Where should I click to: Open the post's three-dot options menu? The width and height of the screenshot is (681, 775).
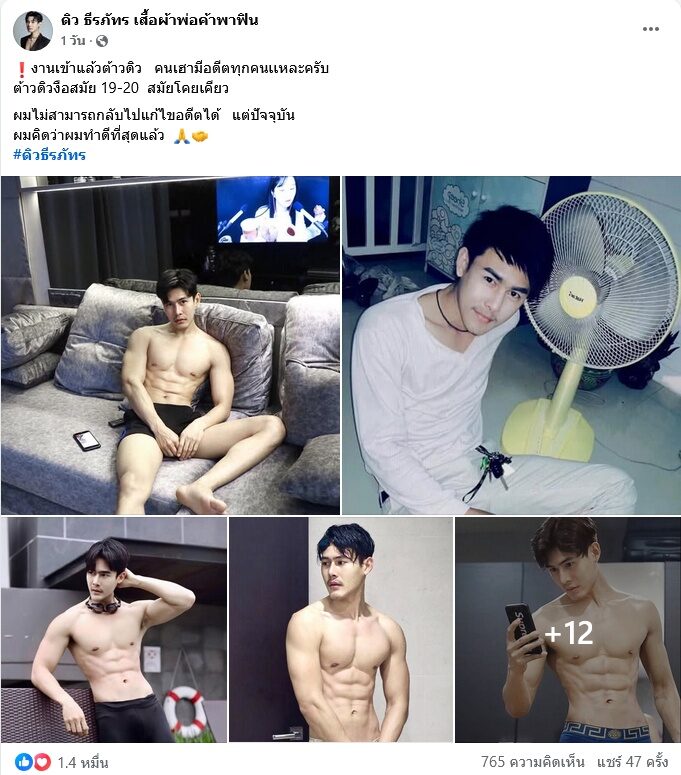click(651, 30)
